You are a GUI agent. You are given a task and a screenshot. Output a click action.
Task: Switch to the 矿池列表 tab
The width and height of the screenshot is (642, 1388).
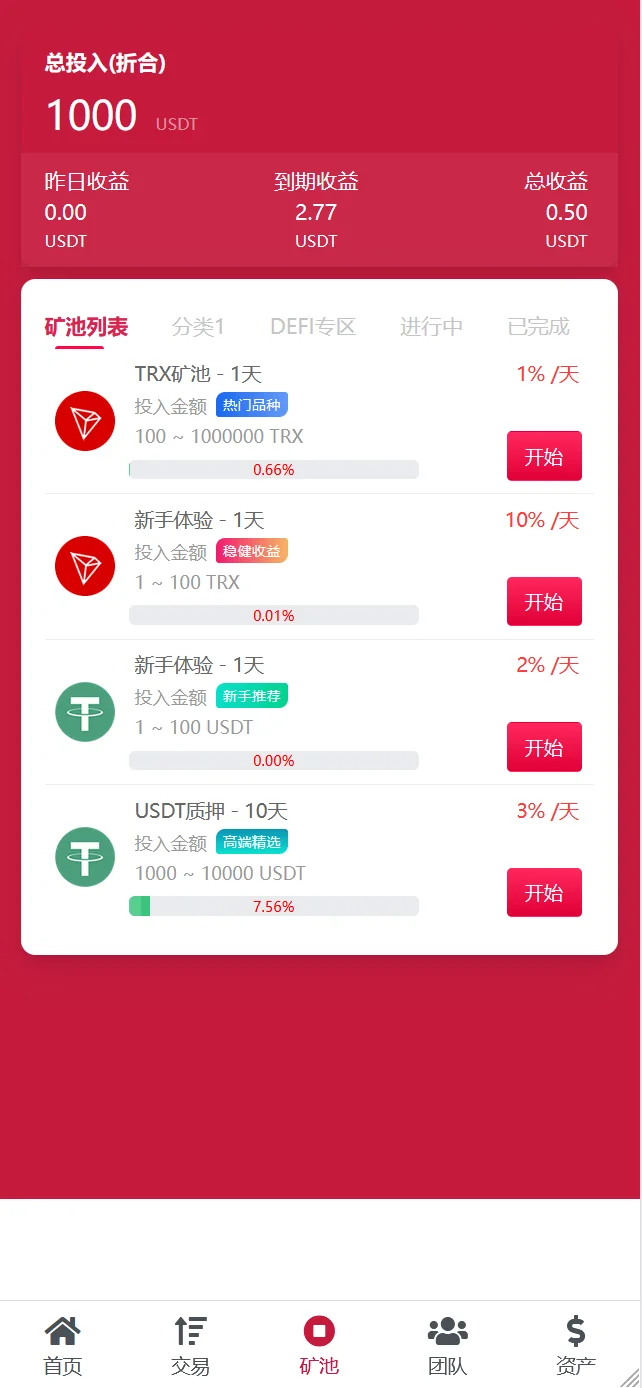tap(87, 327)
